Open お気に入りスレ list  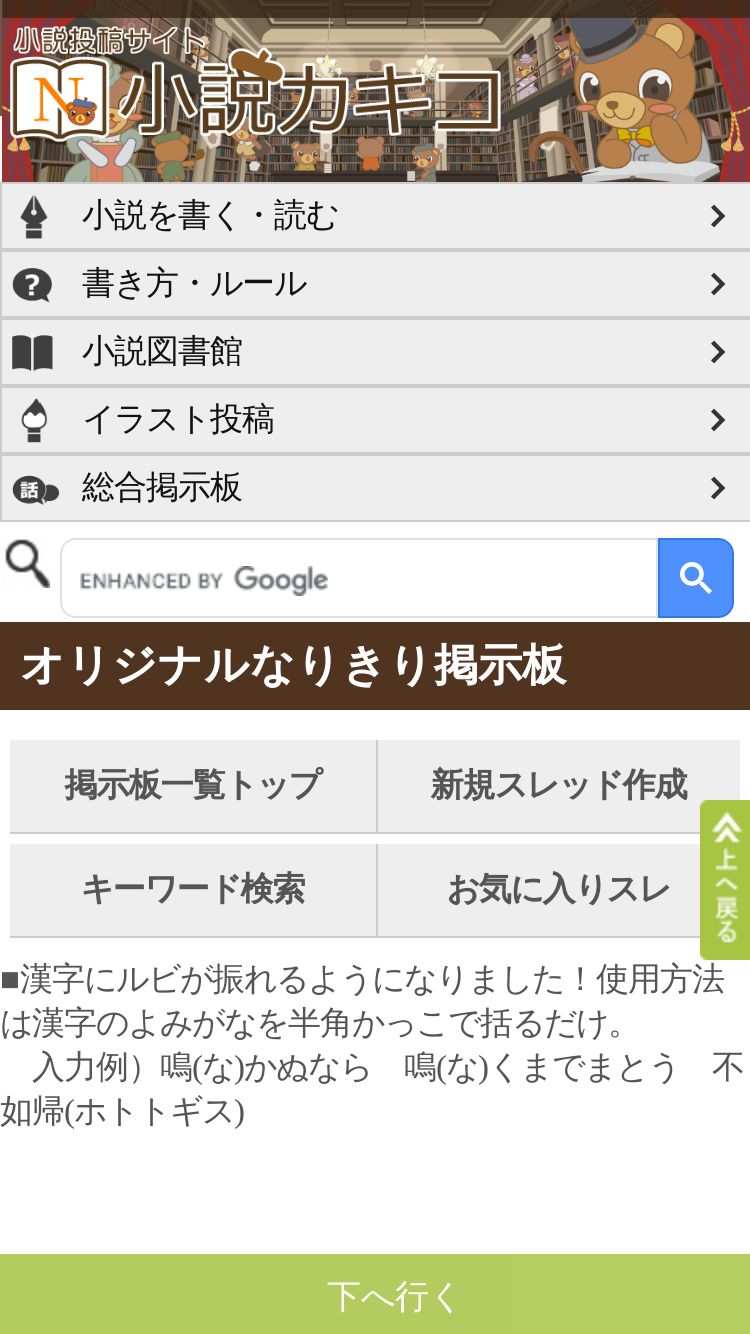[x=559, y=890]
